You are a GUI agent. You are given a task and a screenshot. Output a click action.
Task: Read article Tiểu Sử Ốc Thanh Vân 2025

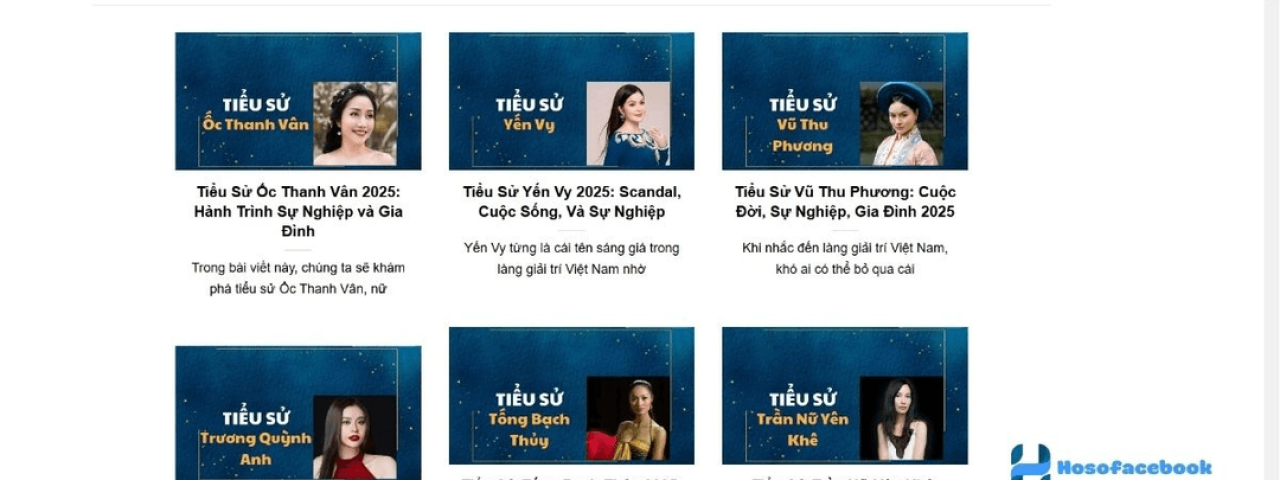298,211
